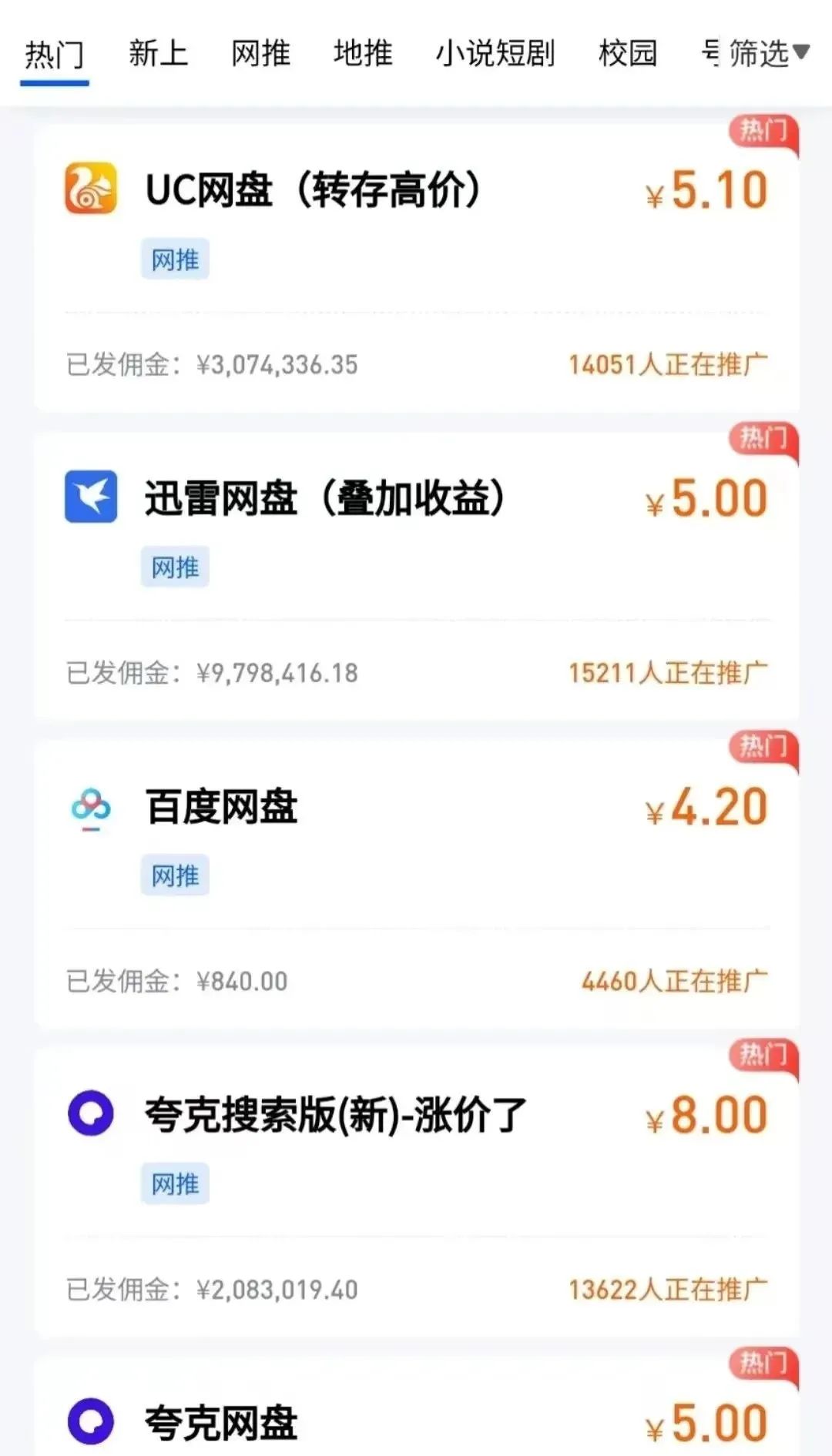This screenshot has width=832, height=1456.
Task: Switch to the 新上 tab
Action: (158, 54)
